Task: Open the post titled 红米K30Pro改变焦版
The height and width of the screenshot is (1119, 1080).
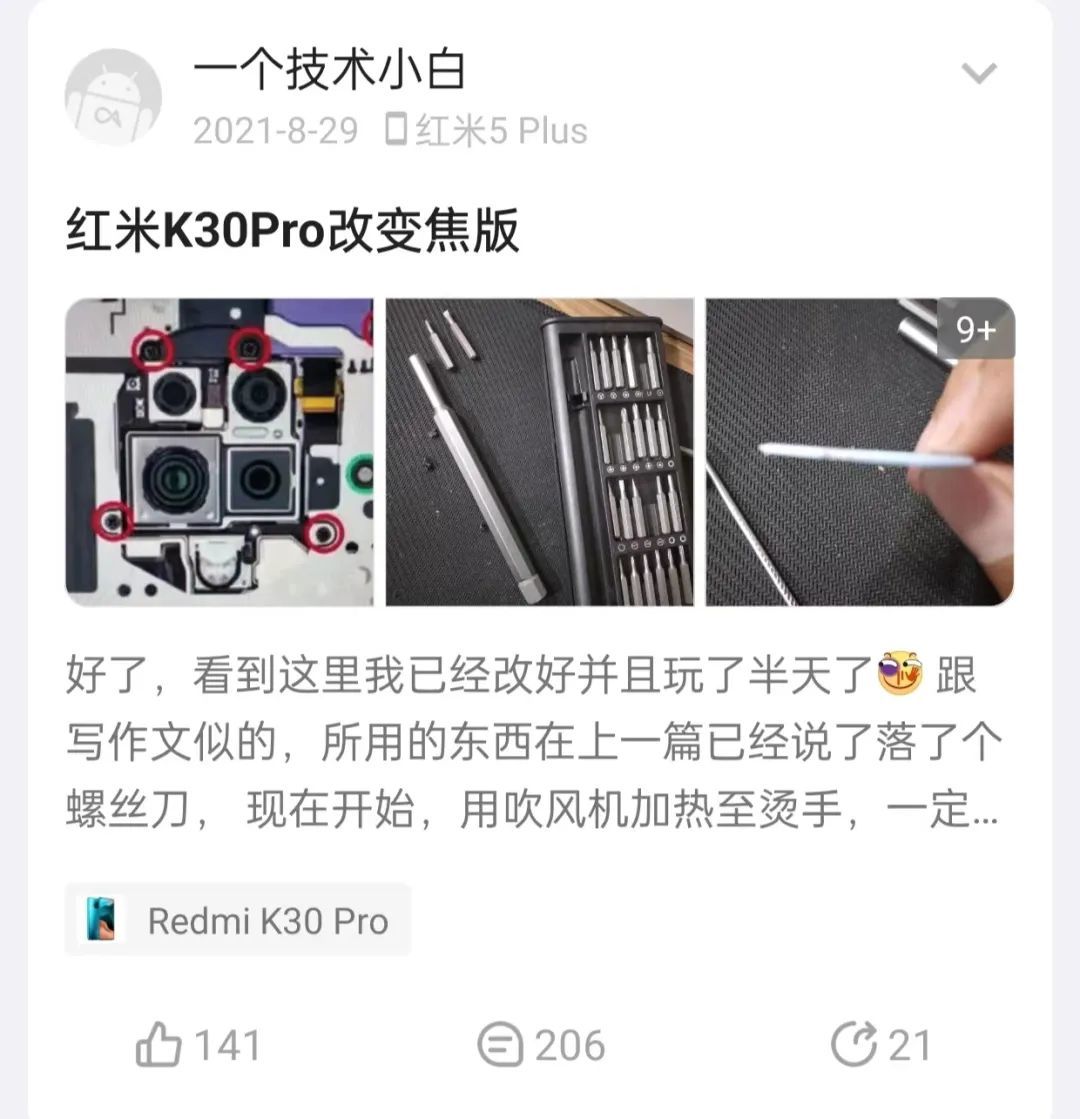Action: click(292, 231)
